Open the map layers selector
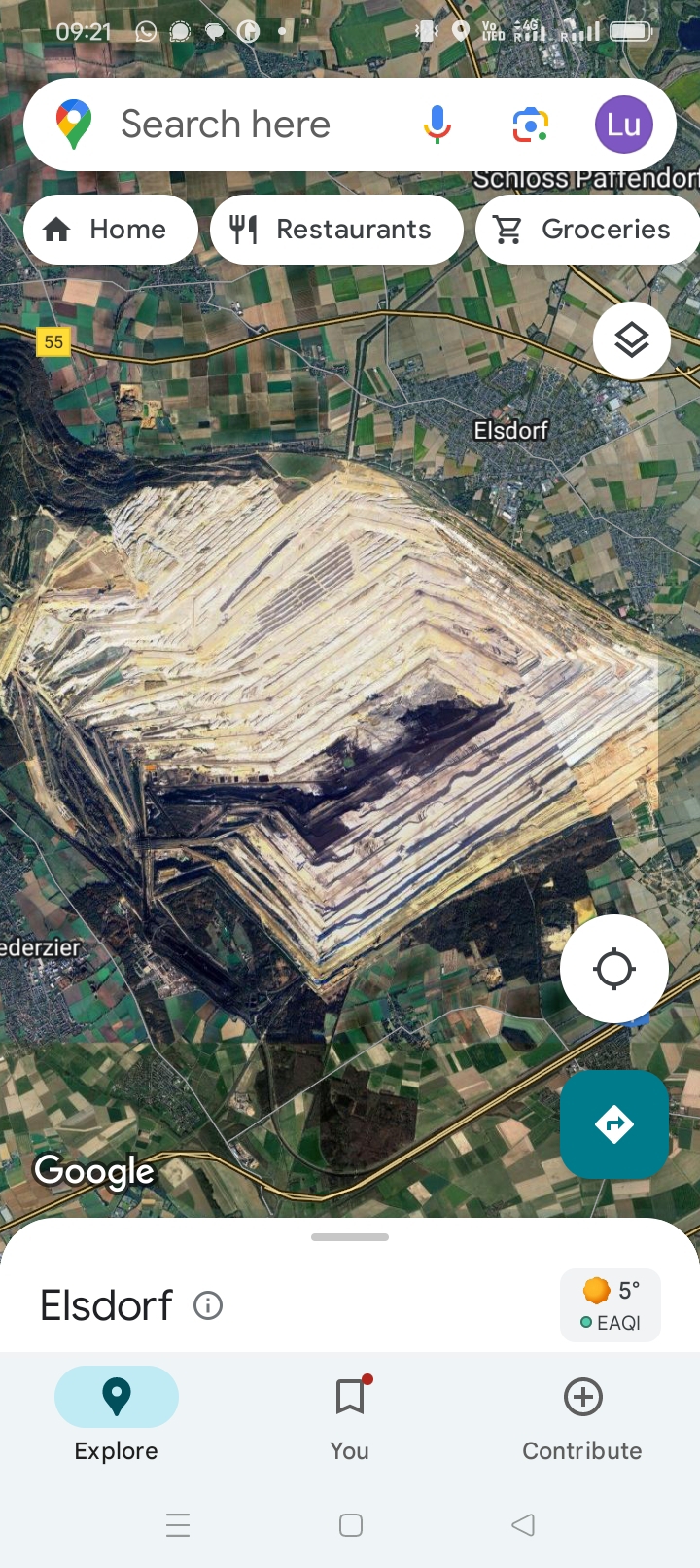Viewport: 700px width, 1568px height. 631,340
